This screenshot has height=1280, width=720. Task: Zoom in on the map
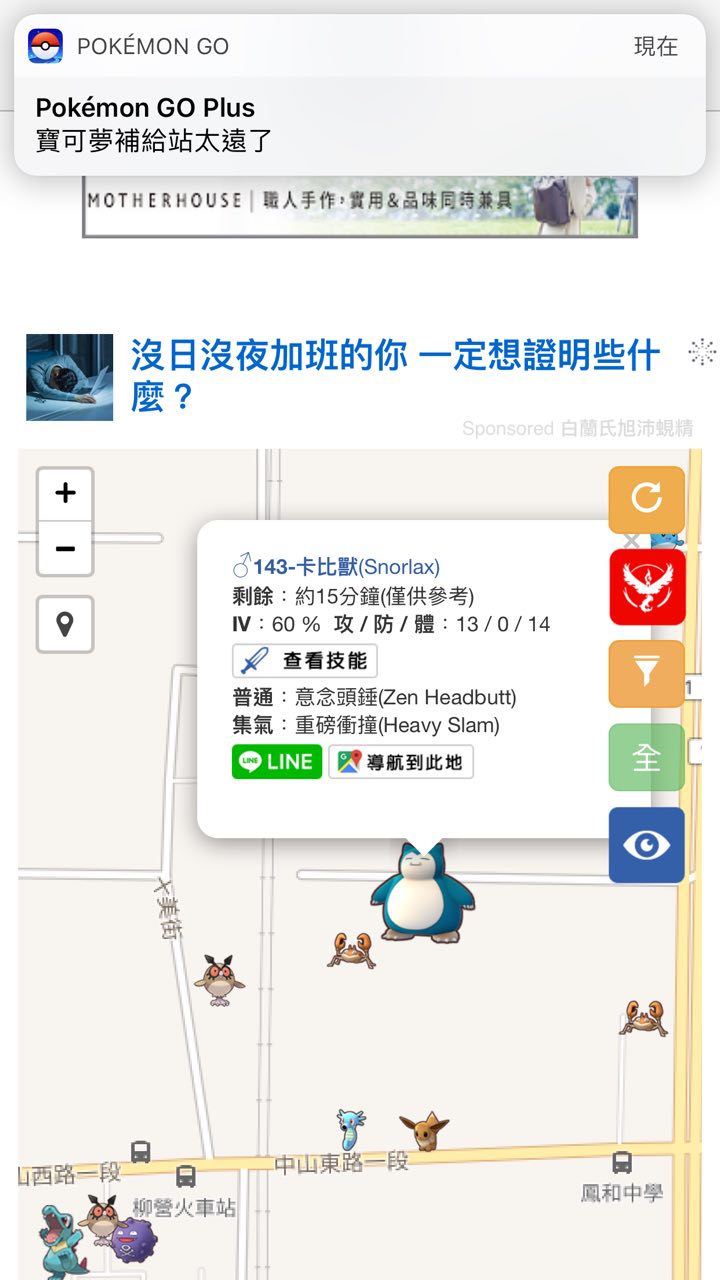coord(65,494)
